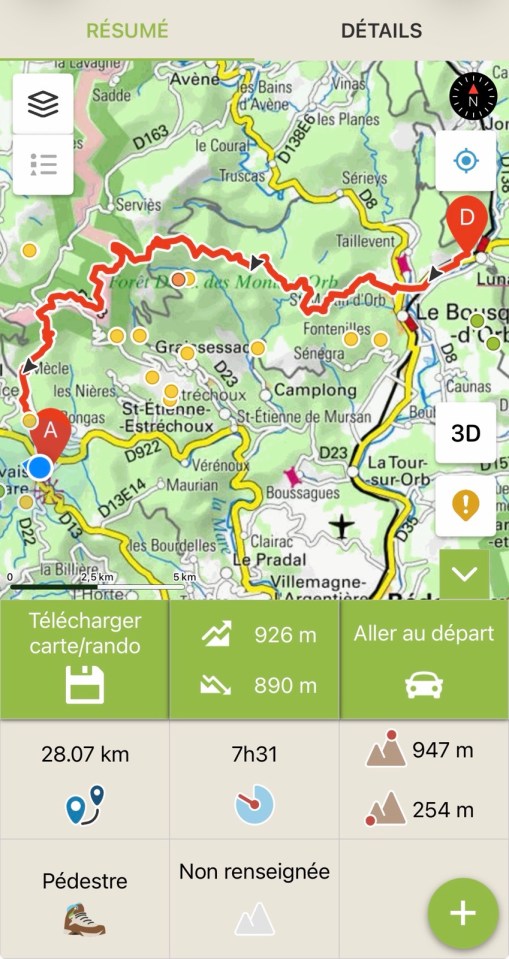
Task: Get directions with Aller au départ
Action: point(424,659)
